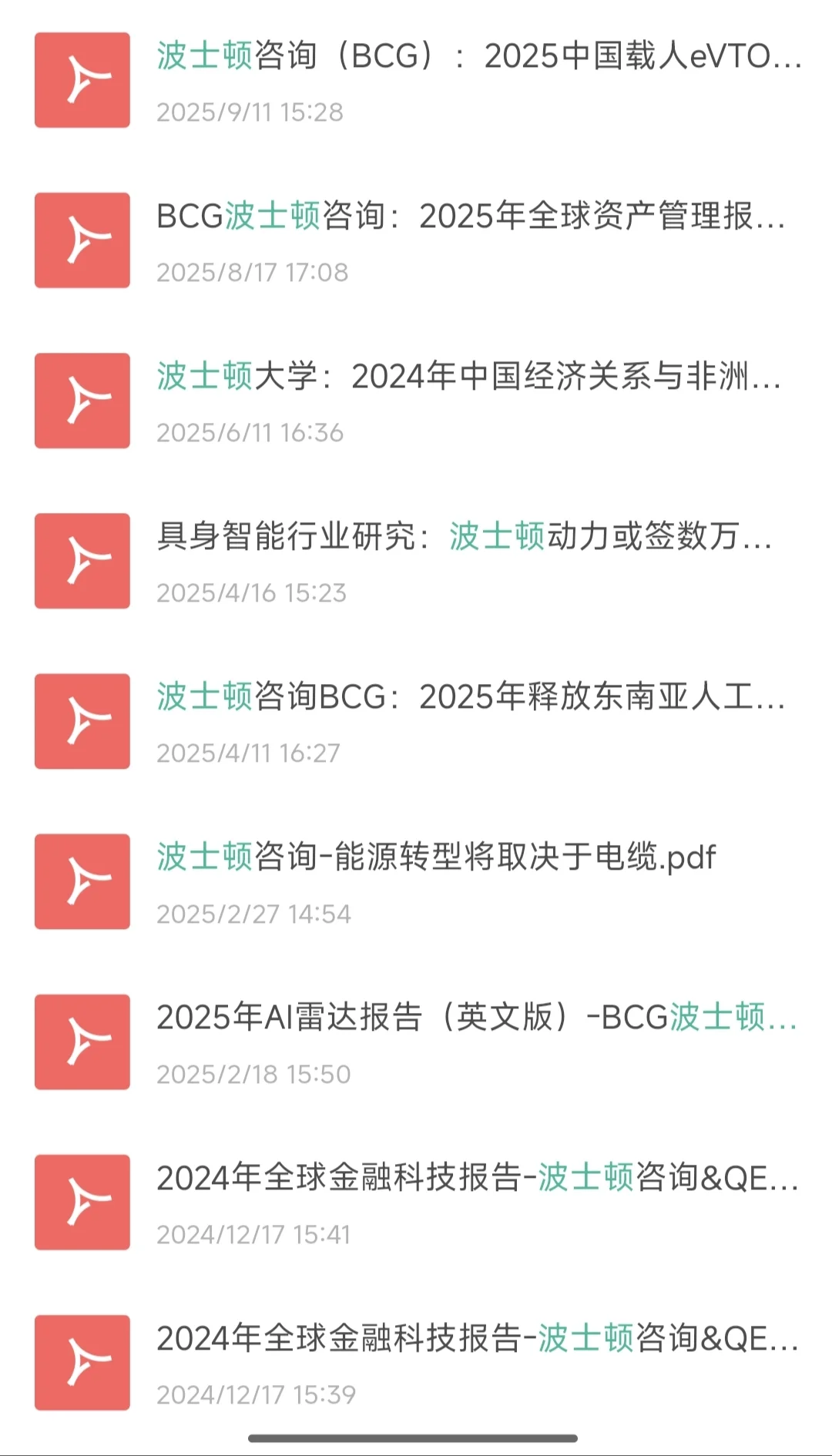The width and height of the screenshot is (832, 1456).
Task: Open BCG波士顿咨询 2025年全球资产管理报 file
Action: pyautogui.click(x=470, y=217)
